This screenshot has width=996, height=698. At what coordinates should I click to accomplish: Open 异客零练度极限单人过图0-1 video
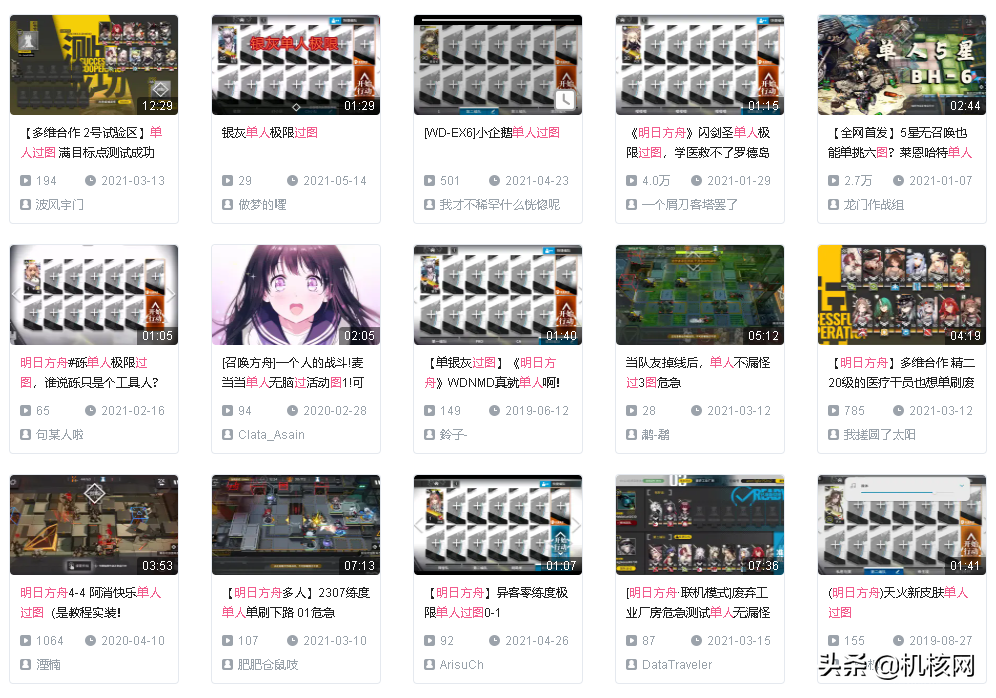pyautogui.click(x=497, y=525)
